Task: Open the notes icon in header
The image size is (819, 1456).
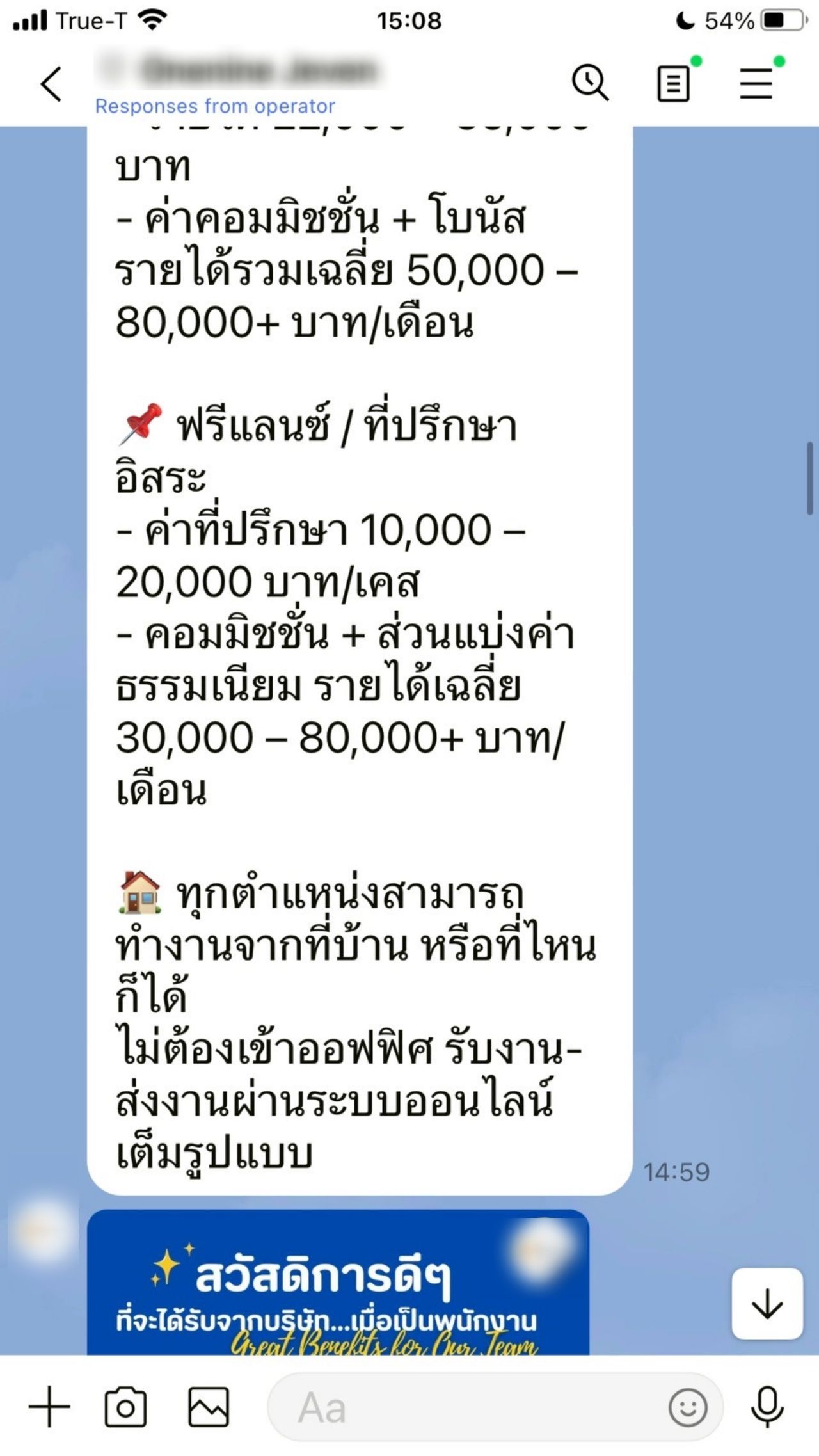Action: point(674,84)
